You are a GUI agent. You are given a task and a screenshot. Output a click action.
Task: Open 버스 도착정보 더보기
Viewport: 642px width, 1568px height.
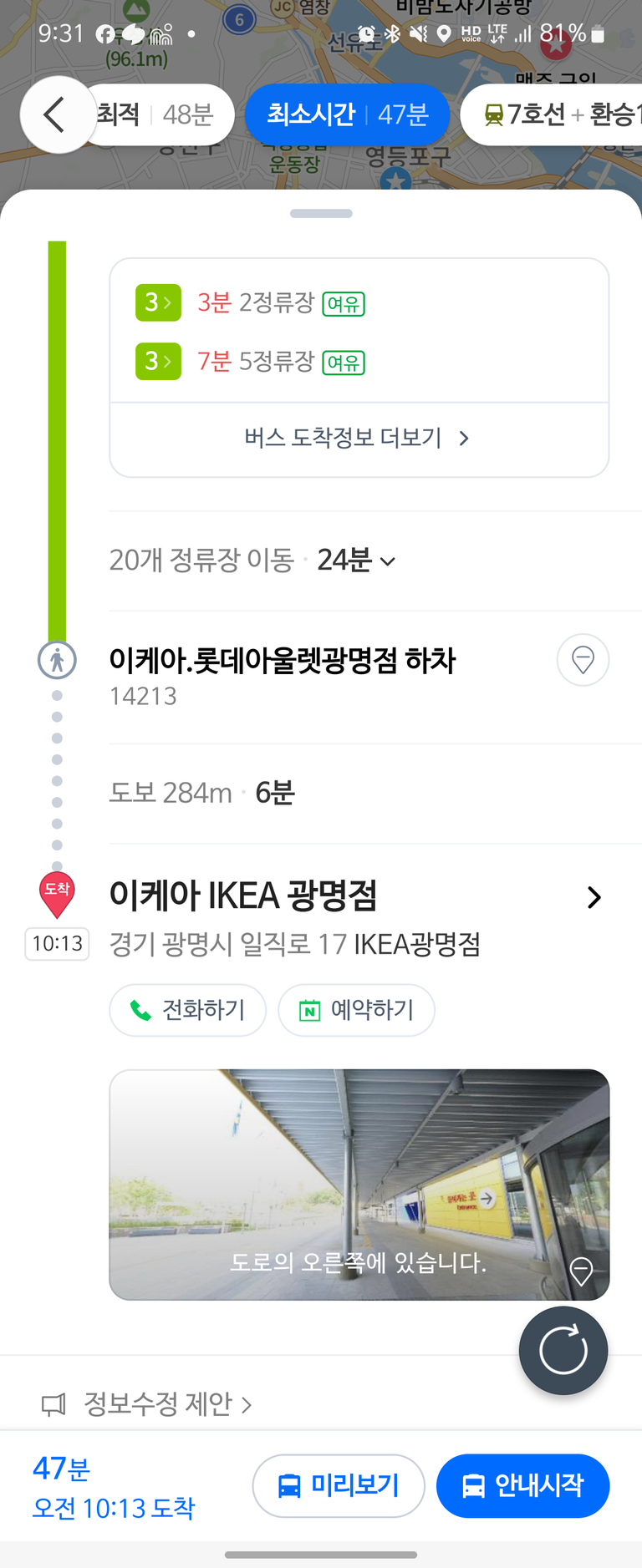click(358, 439)
